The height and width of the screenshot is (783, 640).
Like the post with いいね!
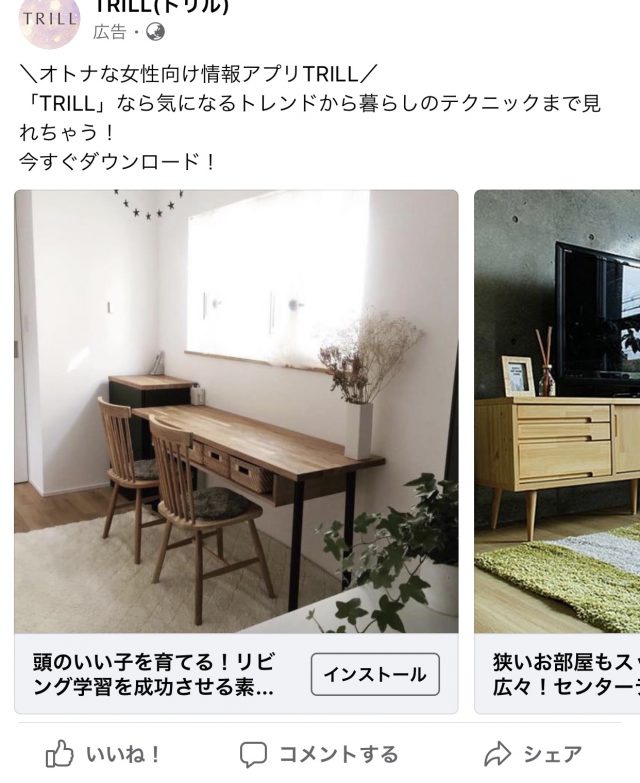[103, 753]
